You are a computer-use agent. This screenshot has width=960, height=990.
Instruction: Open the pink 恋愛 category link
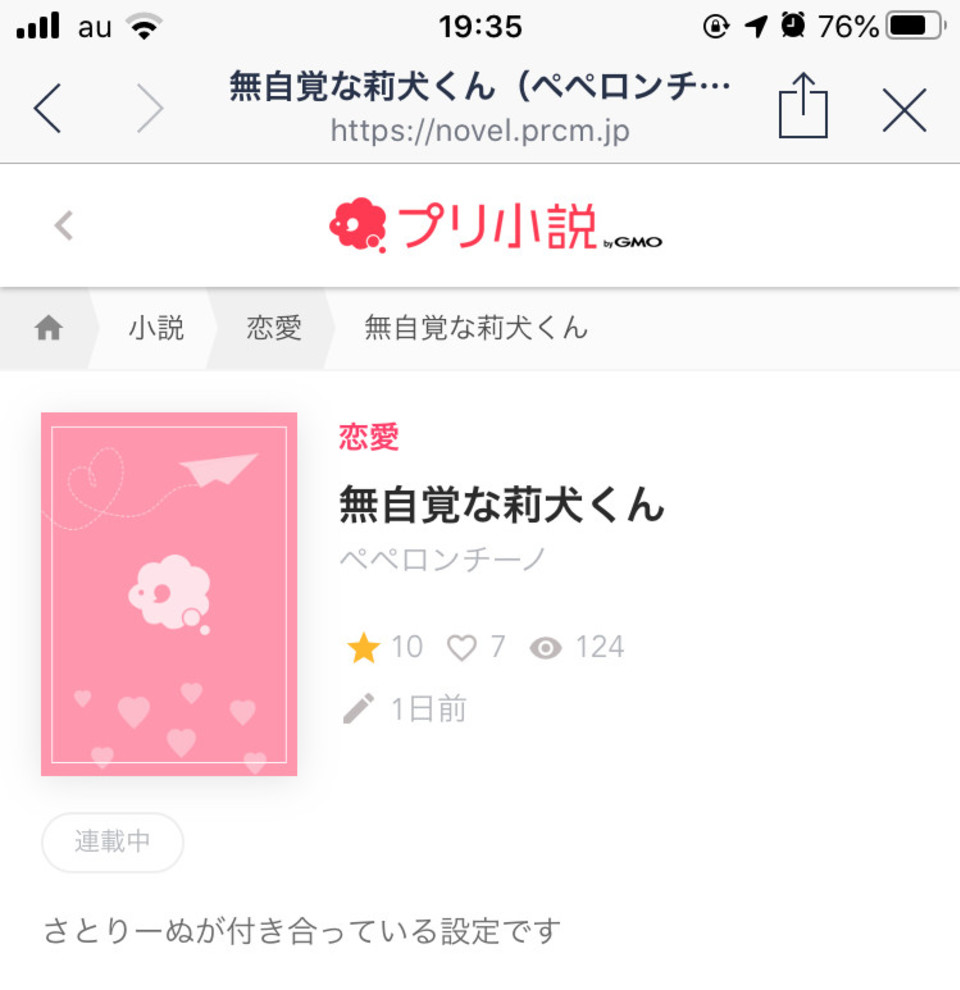click(369, 437)
